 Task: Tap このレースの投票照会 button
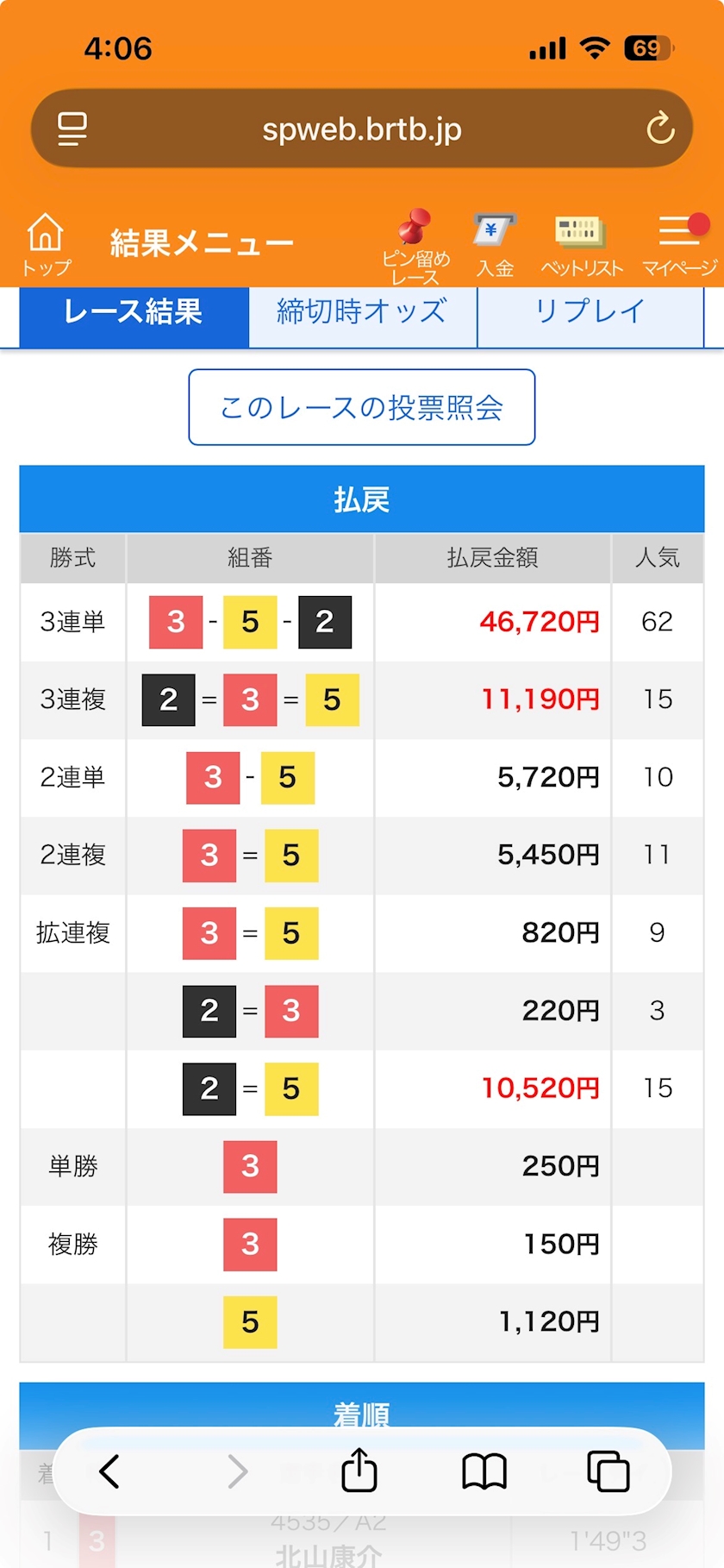(362, 407)
